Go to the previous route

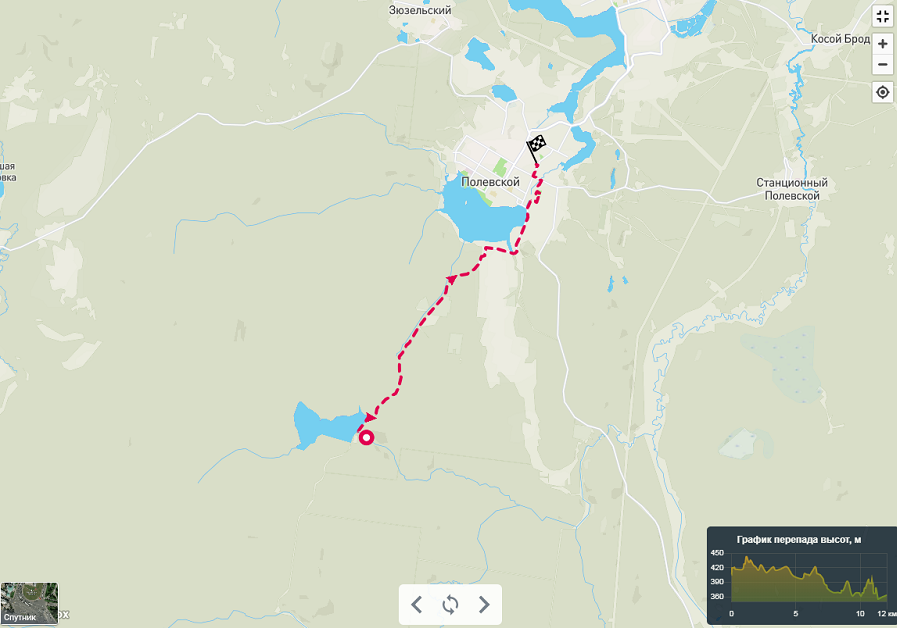[417, 604]
